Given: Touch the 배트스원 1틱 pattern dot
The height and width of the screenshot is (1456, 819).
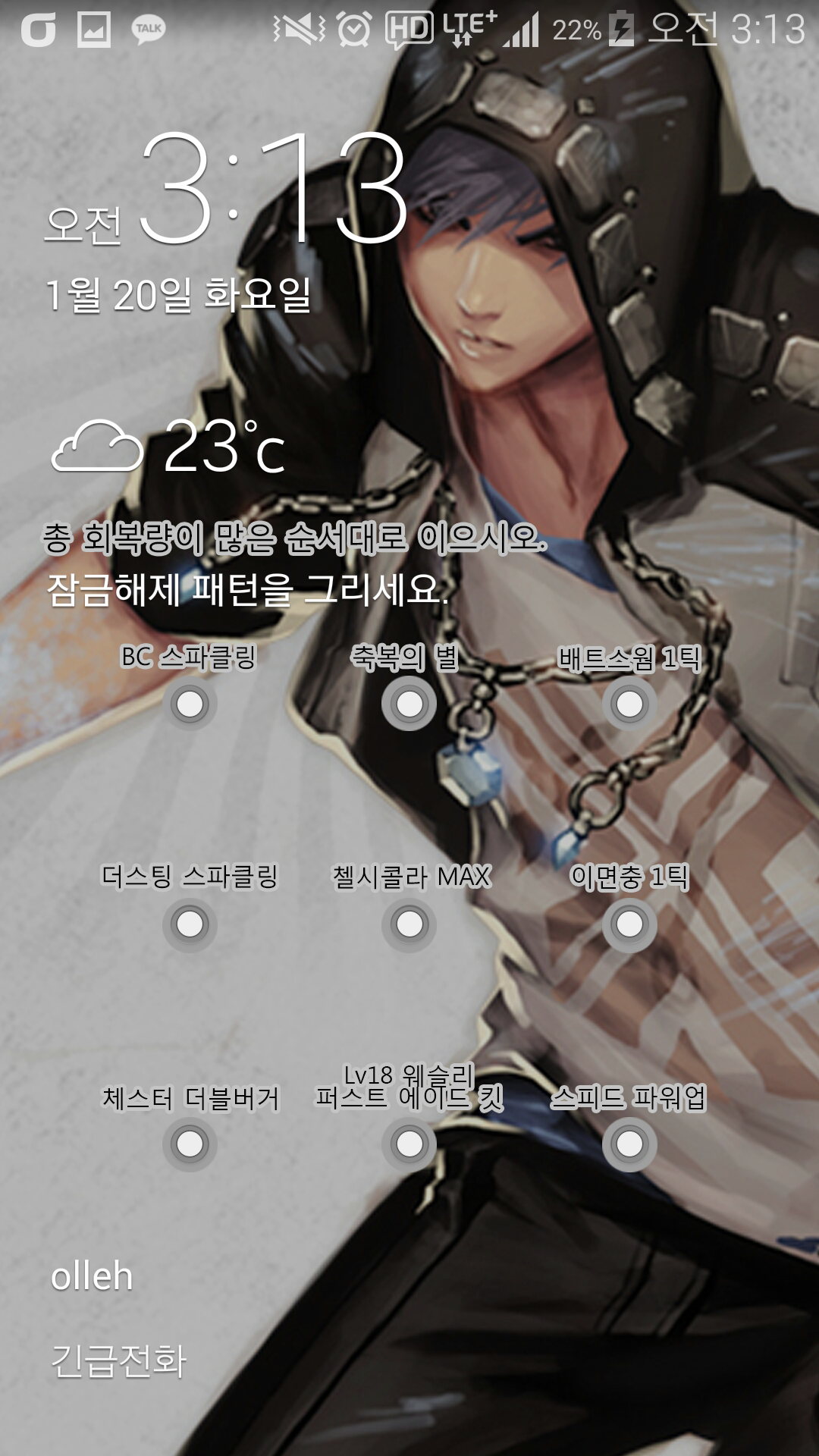Looking at the screenshot, I should [629, 704].
